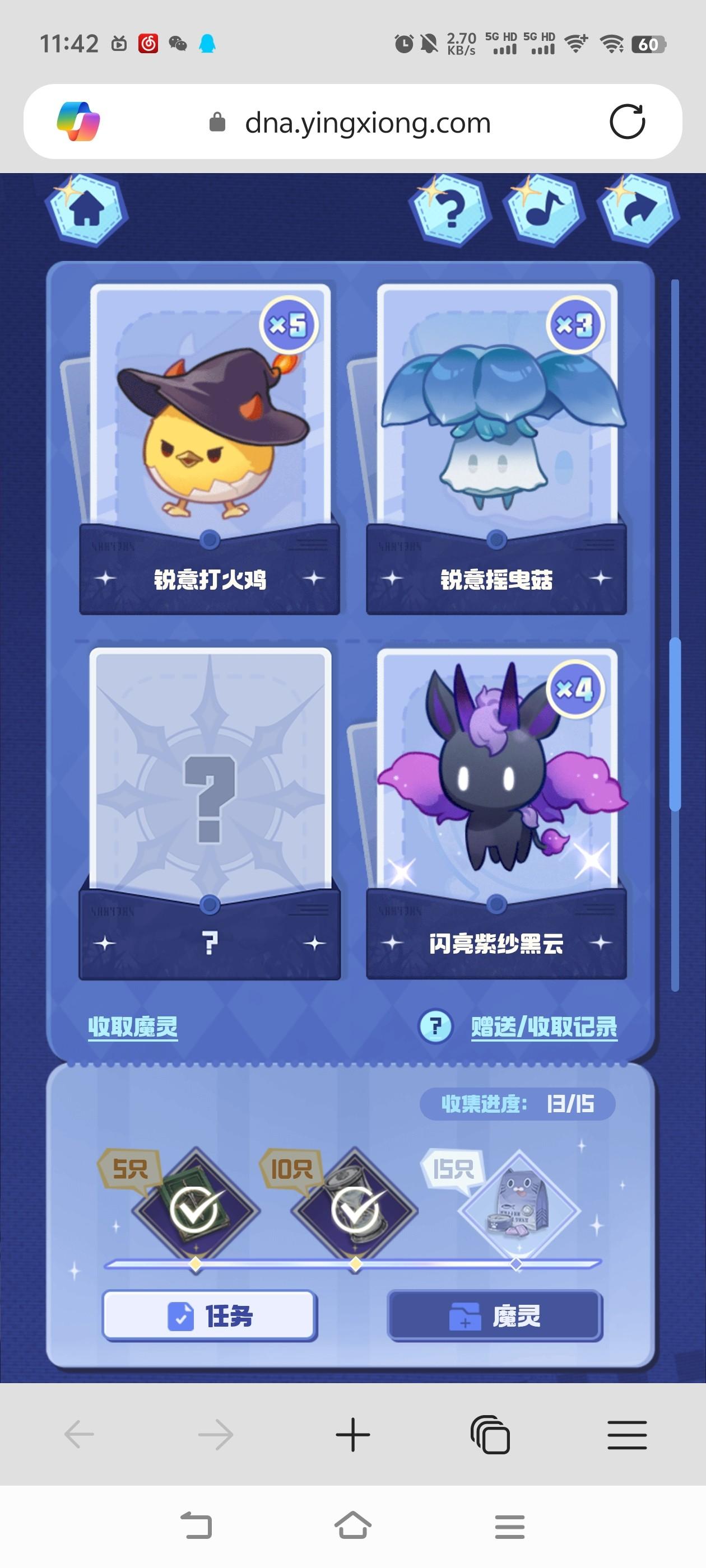Go to the event home page
706x1568 pixels.
coord(86,210)
